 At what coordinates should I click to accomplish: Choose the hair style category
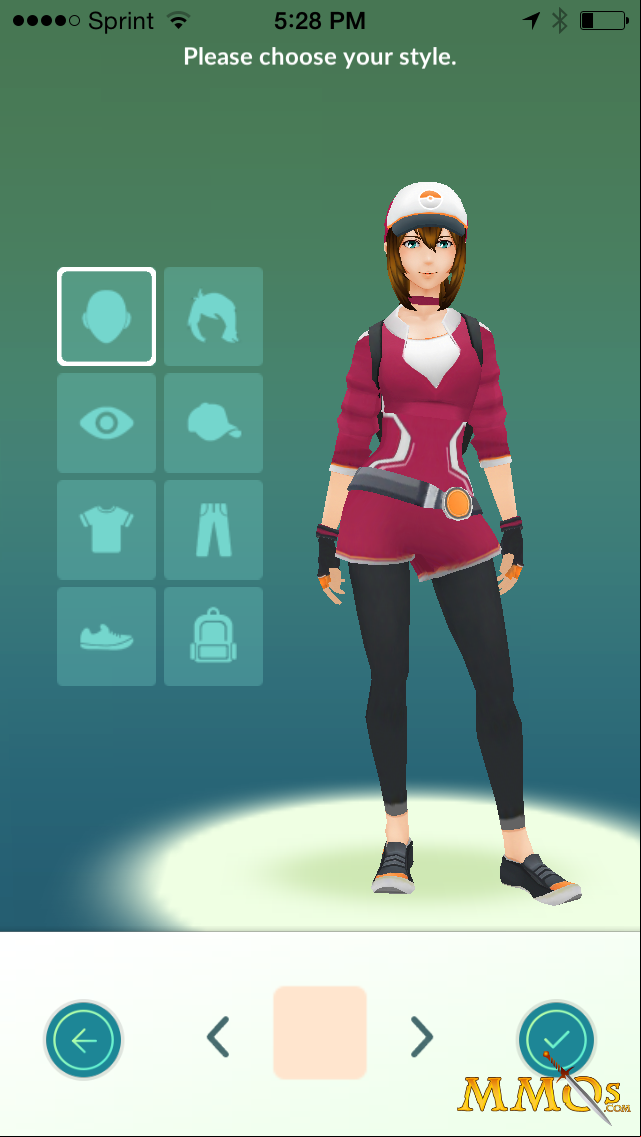tap(213, 316)
